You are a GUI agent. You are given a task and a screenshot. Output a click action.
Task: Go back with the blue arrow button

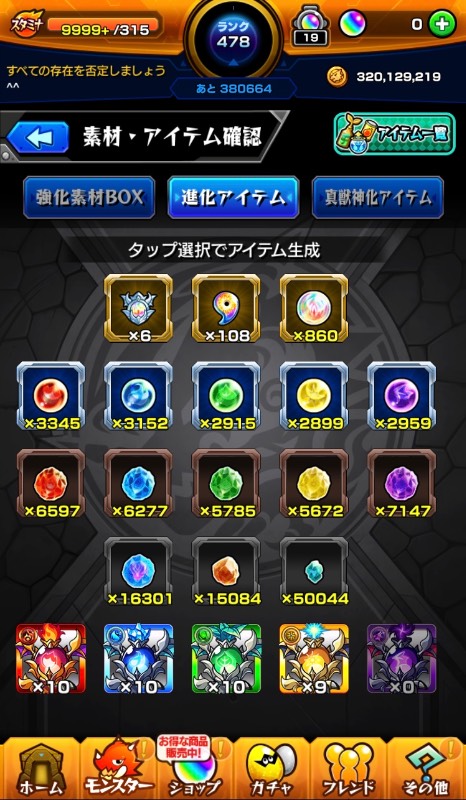(37, 137)
